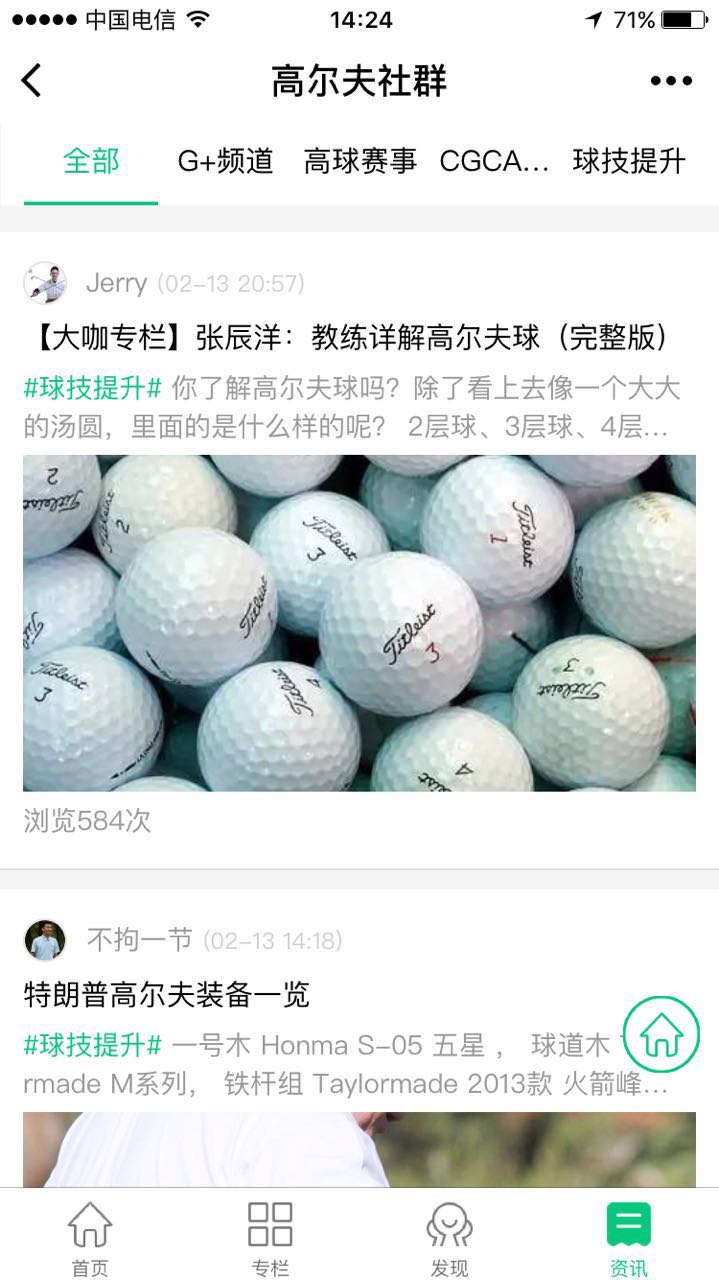This screenshot has height=1280, width=719.
Task: Open the 特朗普高尔夫装备一览 post
Action: pos(167,994)
